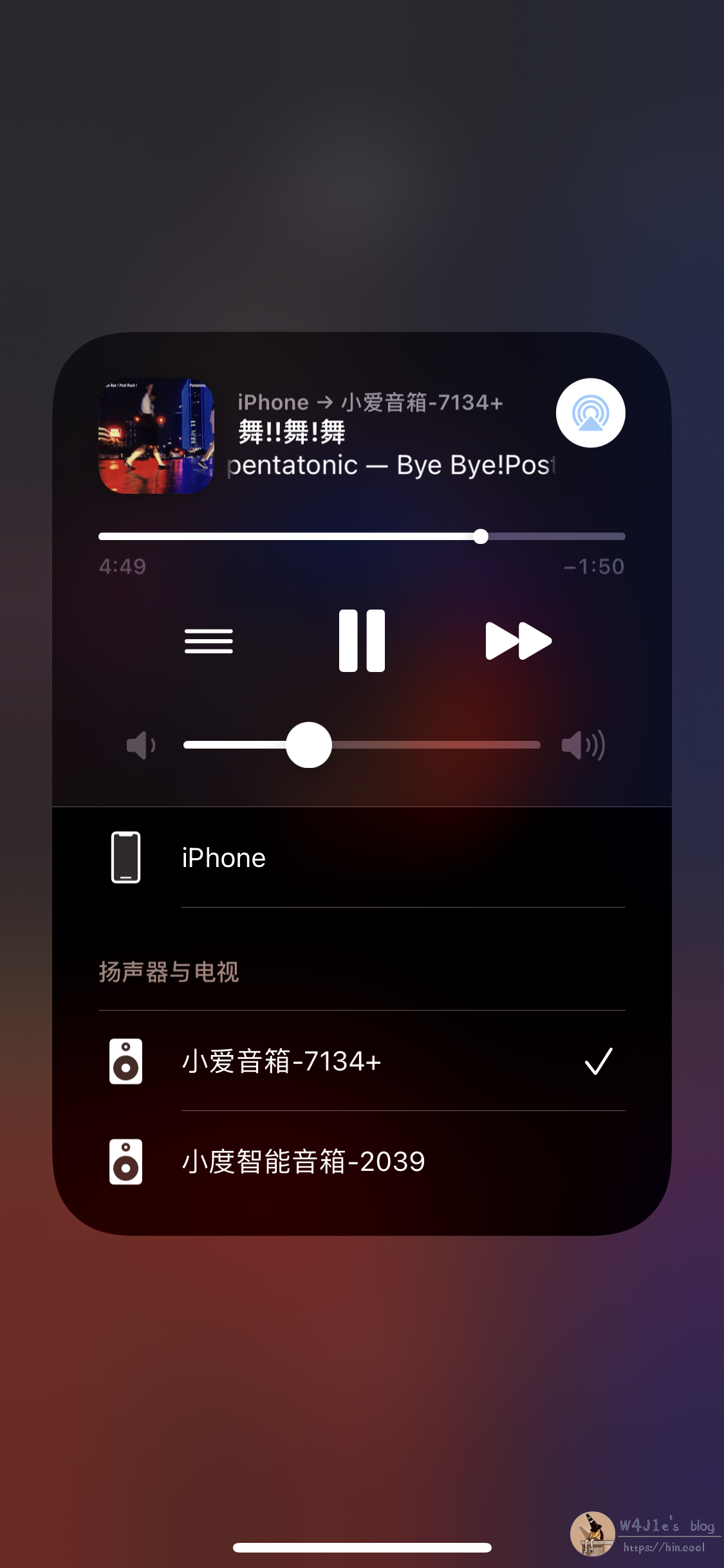Tap the playback progress bar knob

coord(480,535)
